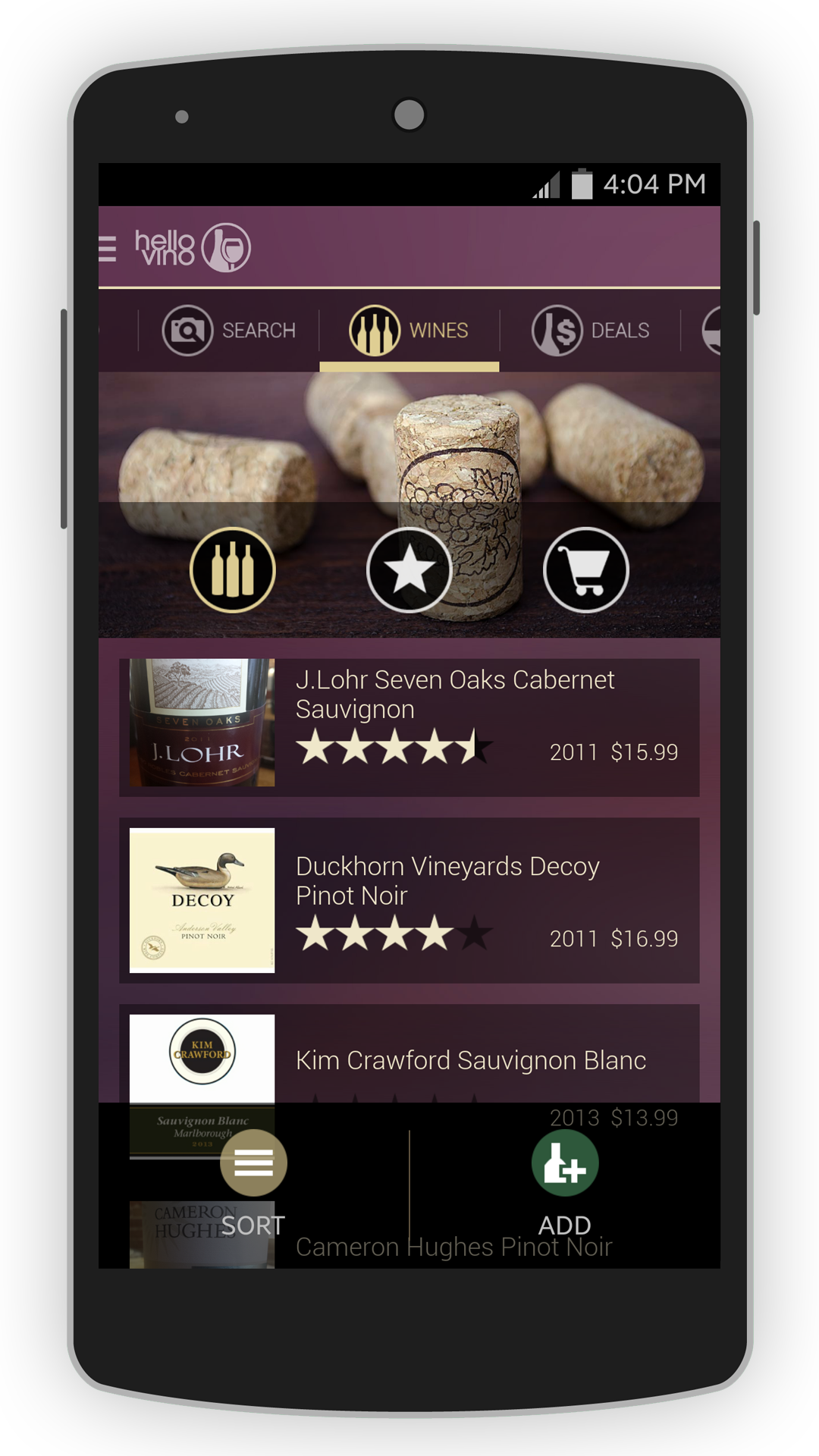The image size is (819, 1456).
Task: Switch to the Search tab
Action: (228, 331)
